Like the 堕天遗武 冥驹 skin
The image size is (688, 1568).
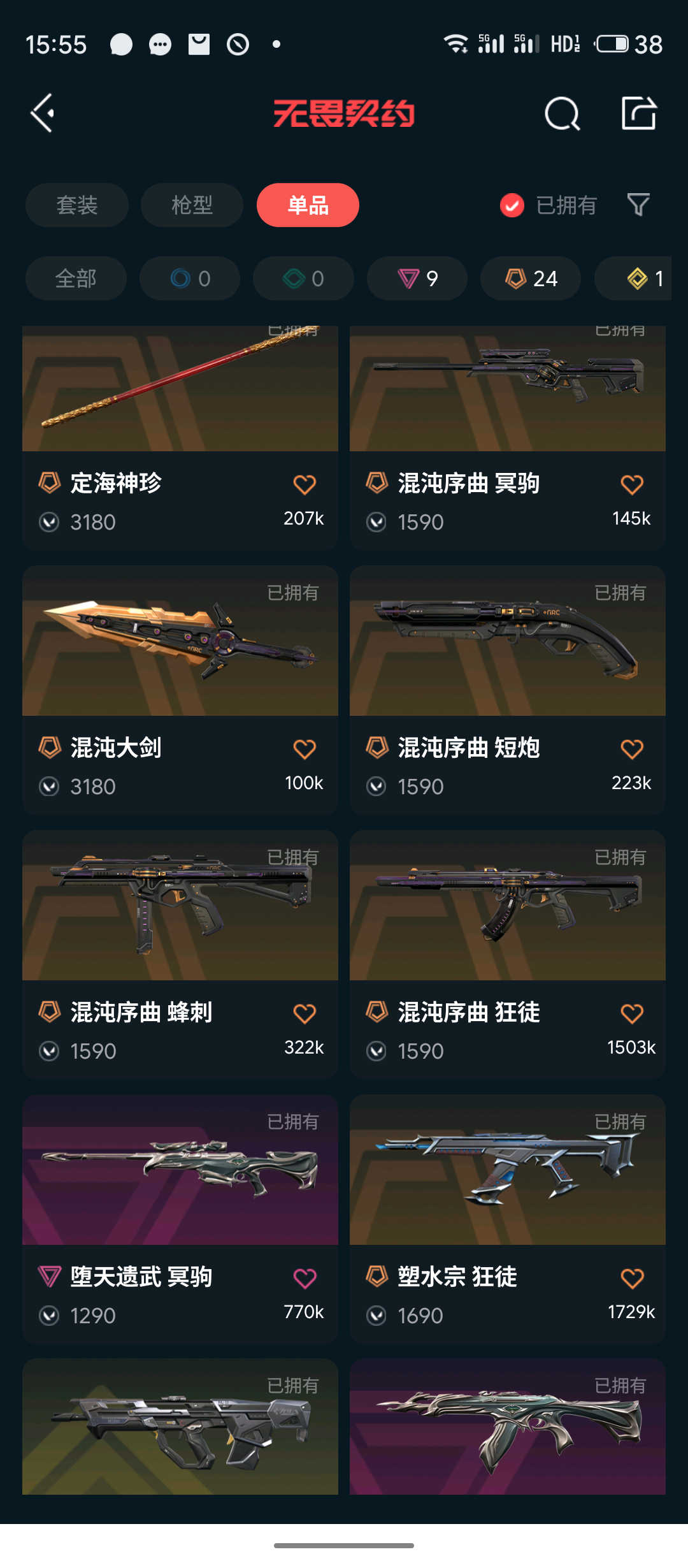(305, 1279)
